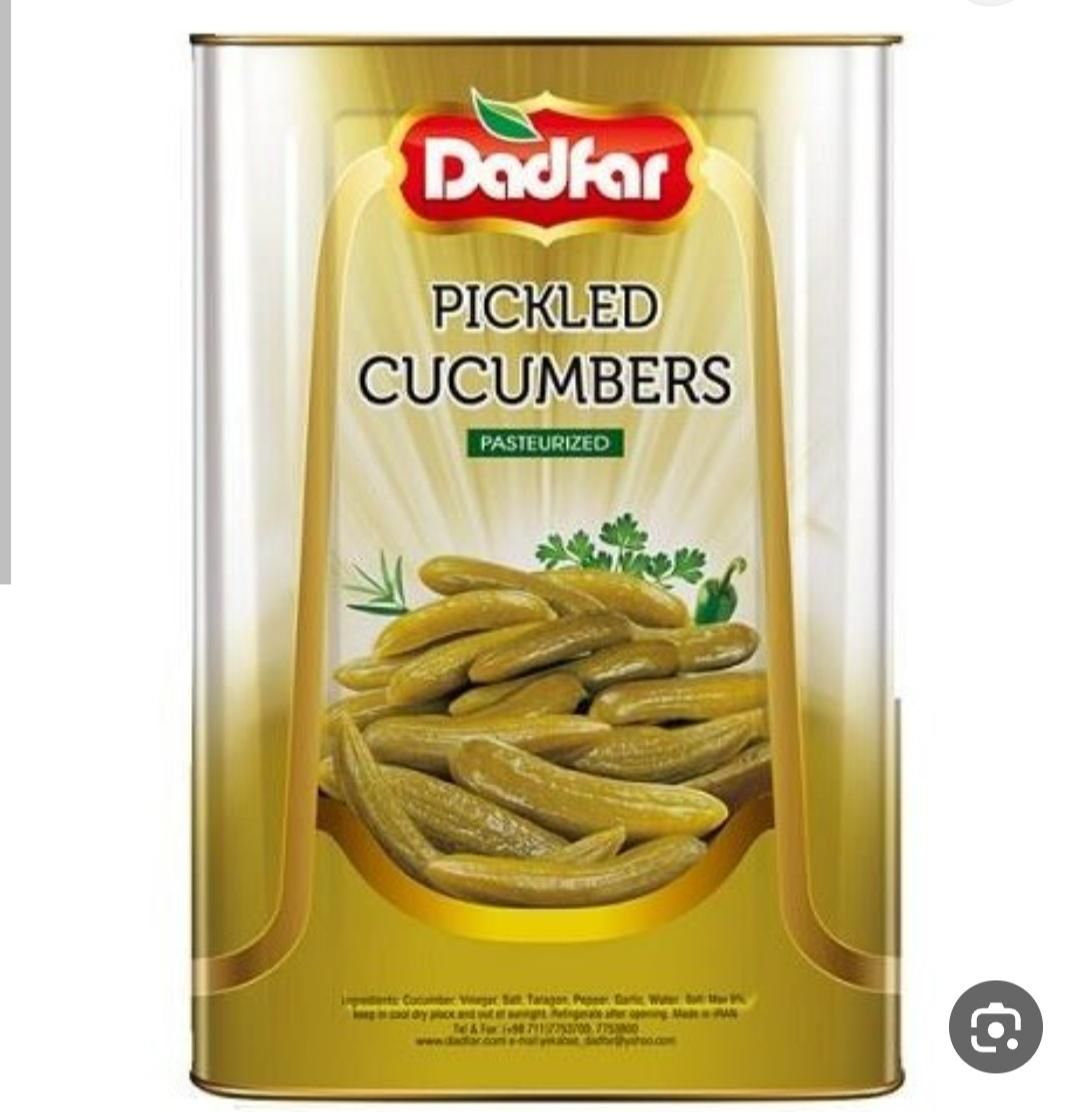Search this image with Google Lens
Viewport: 1080px width, 1112px height.
point(994,1026)
